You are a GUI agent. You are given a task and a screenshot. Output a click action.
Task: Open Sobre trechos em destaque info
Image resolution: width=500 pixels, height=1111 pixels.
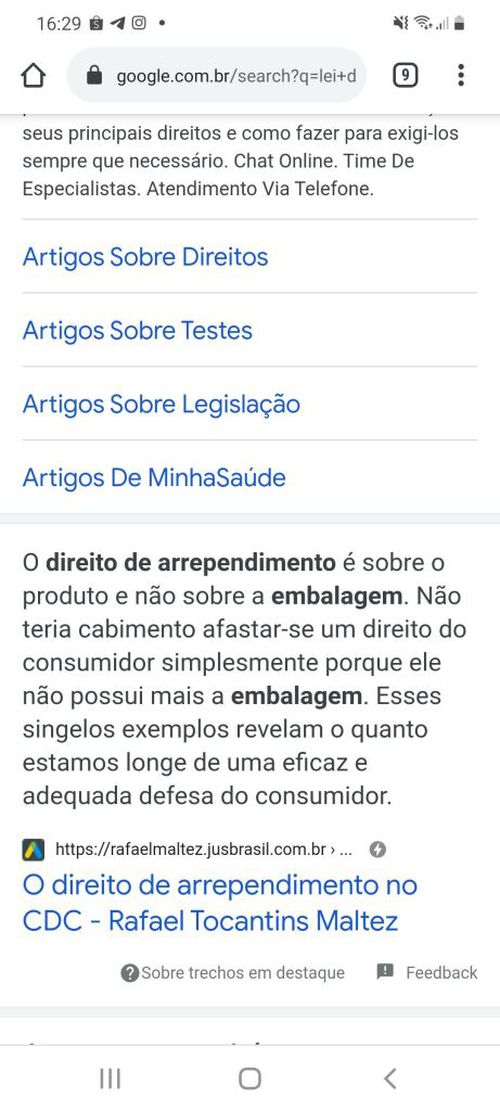[x=233, y=973]
